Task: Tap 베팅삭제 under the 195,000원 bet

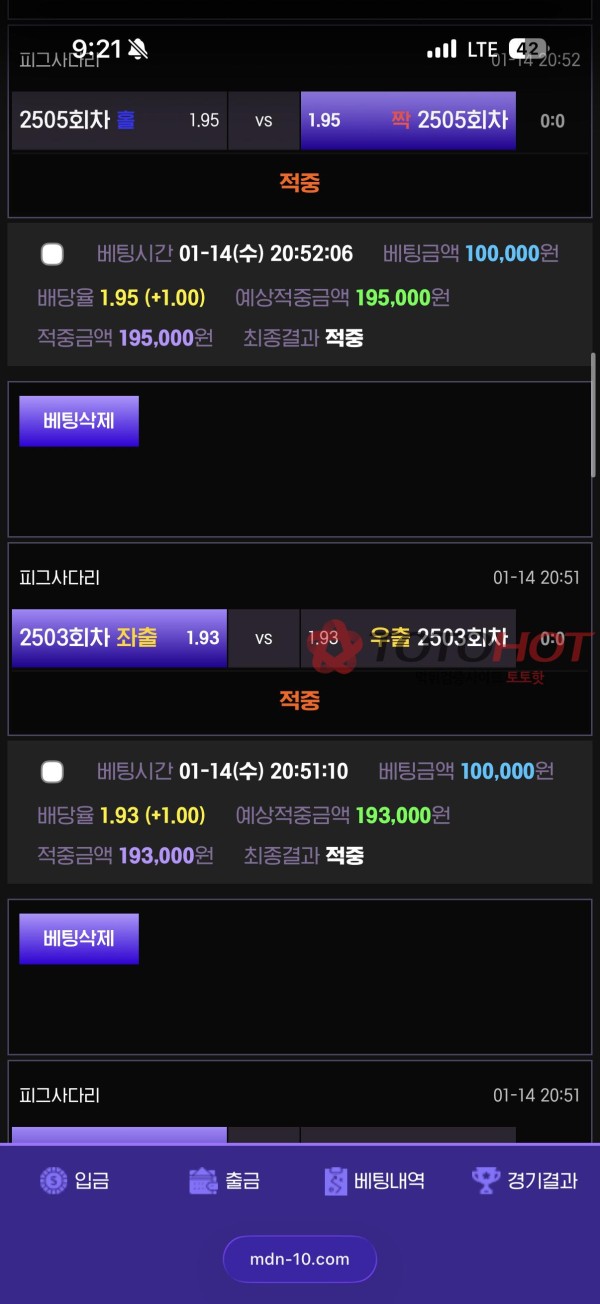Action: (79, 421)
